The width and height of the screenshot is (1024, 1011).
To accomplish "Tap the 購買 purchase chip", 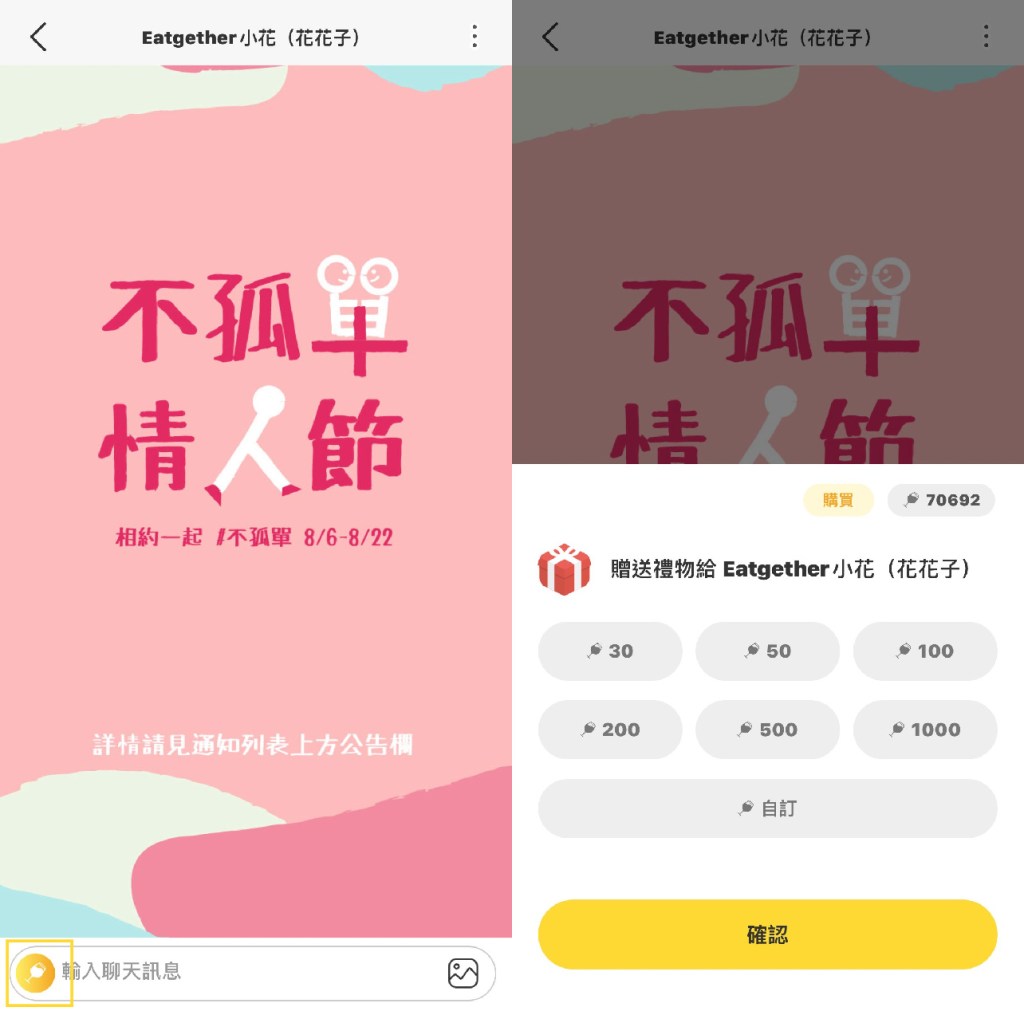I will click(838, 500).
